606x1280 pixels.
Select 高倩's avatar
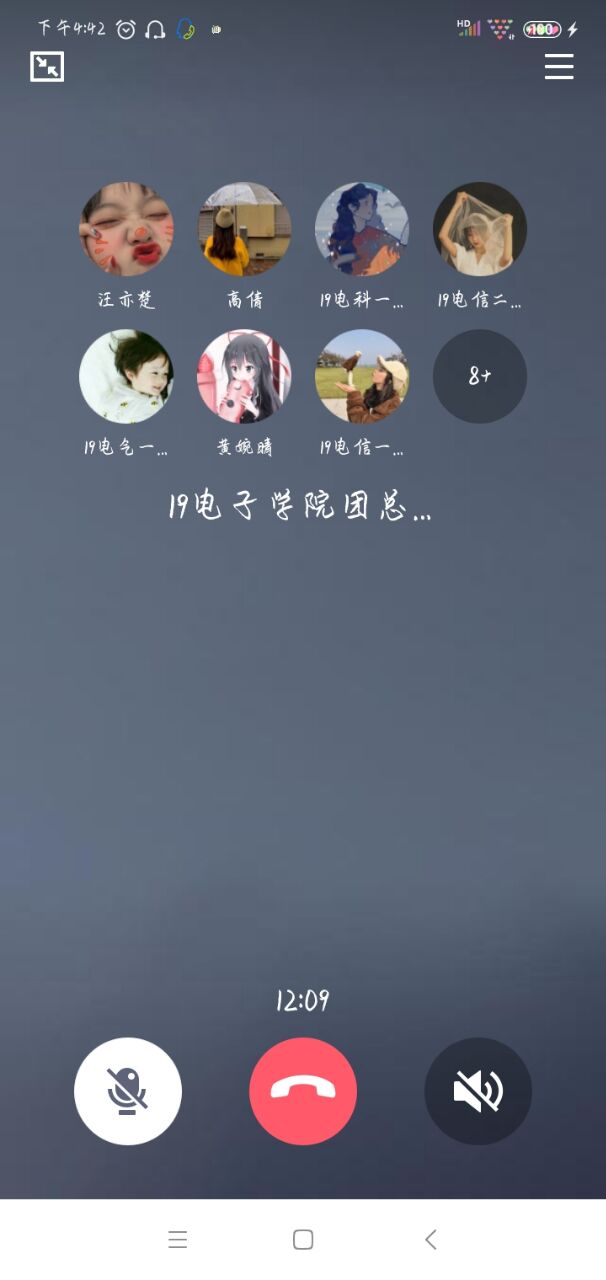pyautogui.click(x=245, y=229)
